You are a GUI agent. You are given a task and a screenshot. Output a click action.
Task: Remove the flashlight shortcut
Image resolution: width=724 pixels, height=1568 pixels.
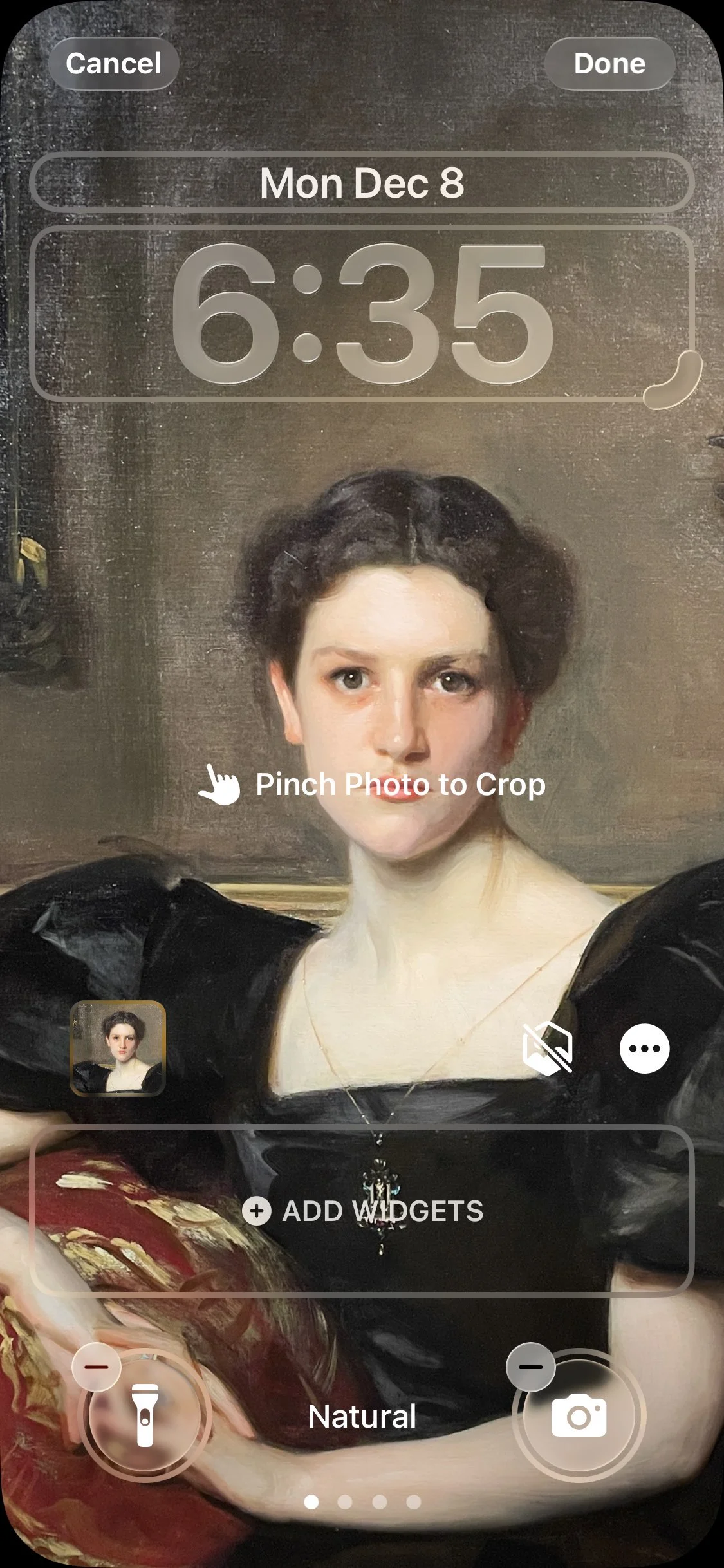[97, 1366]
